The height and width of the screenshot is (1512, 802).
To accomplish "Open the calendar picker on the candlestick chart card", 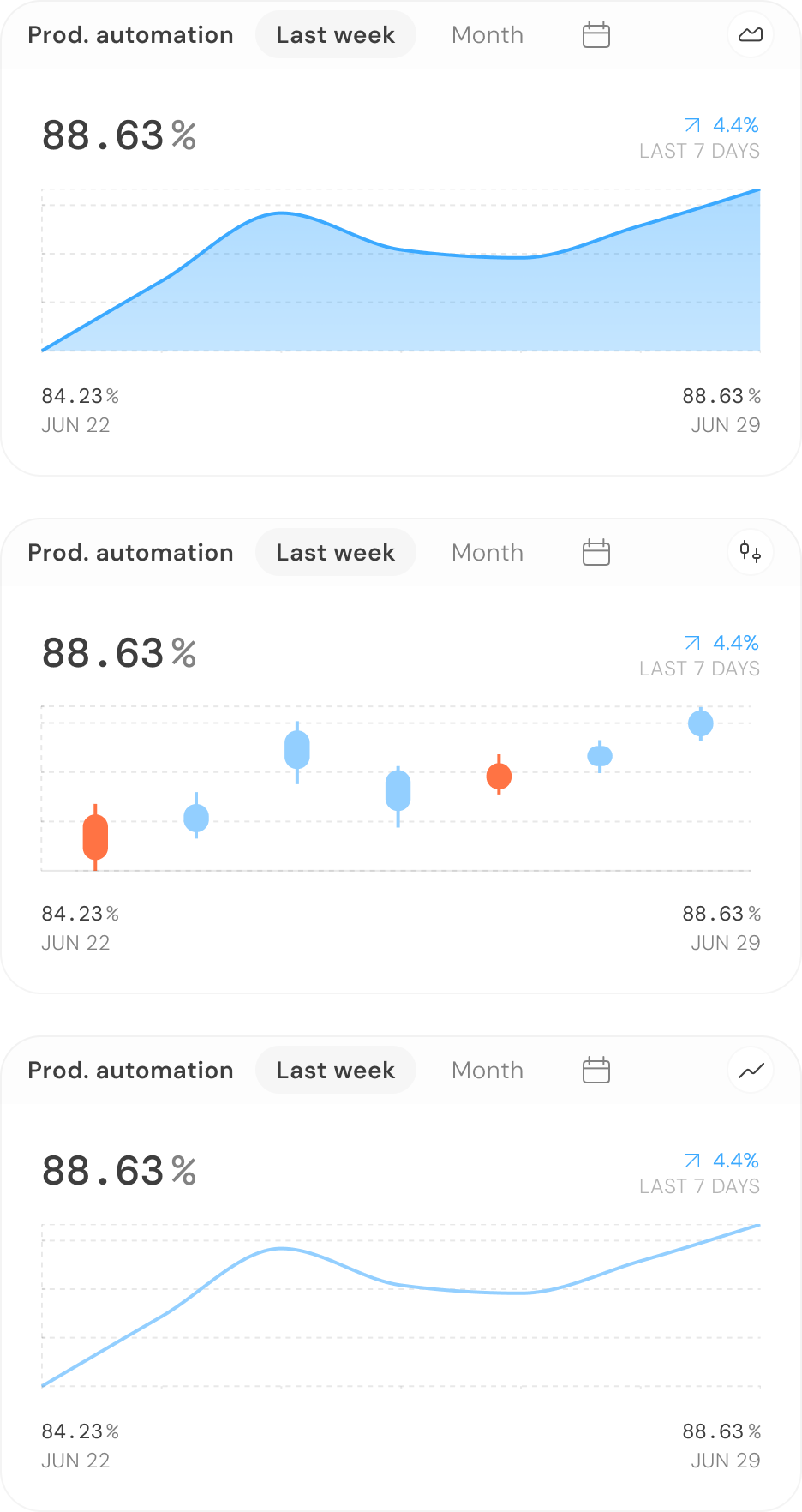I will (596, 553).
